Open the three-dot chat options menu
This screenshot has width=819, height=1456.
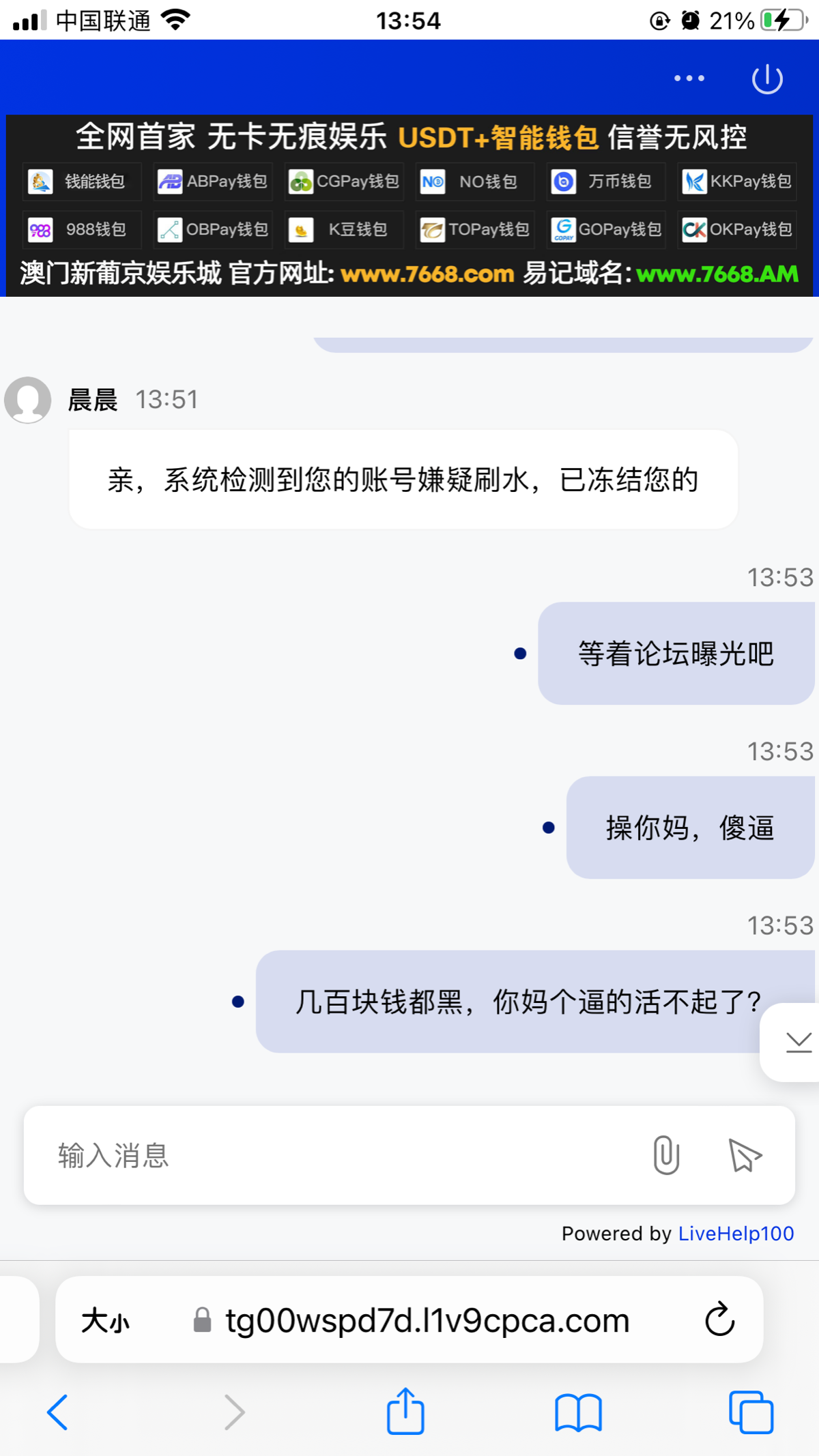coord(689,78)
